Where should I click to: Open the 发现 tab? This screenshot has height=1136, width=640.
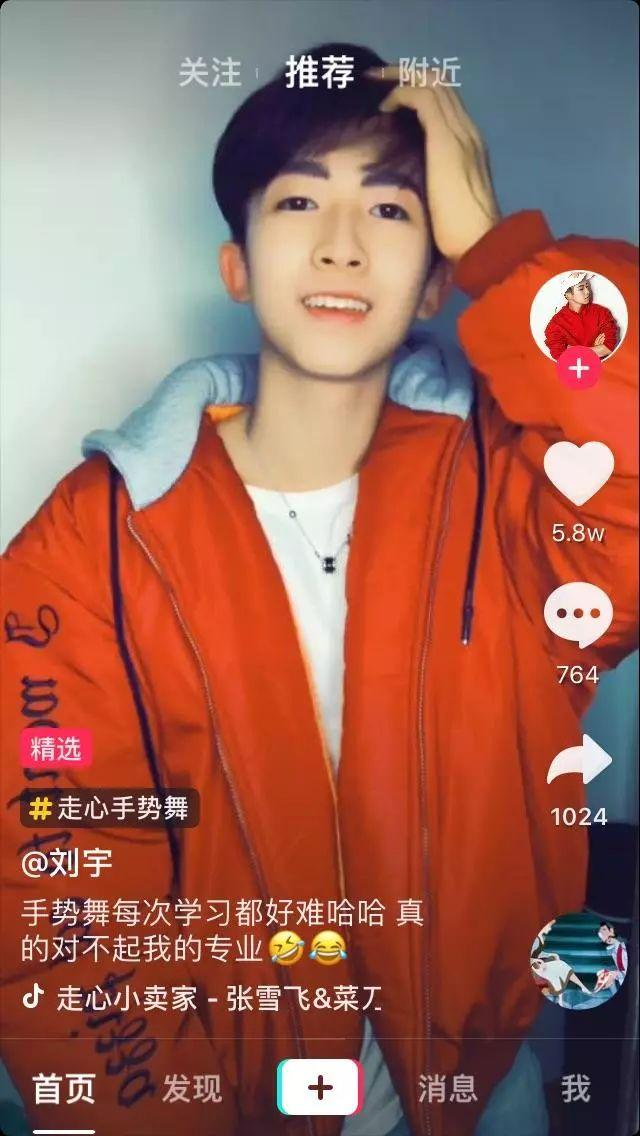tap(192, 1088)
